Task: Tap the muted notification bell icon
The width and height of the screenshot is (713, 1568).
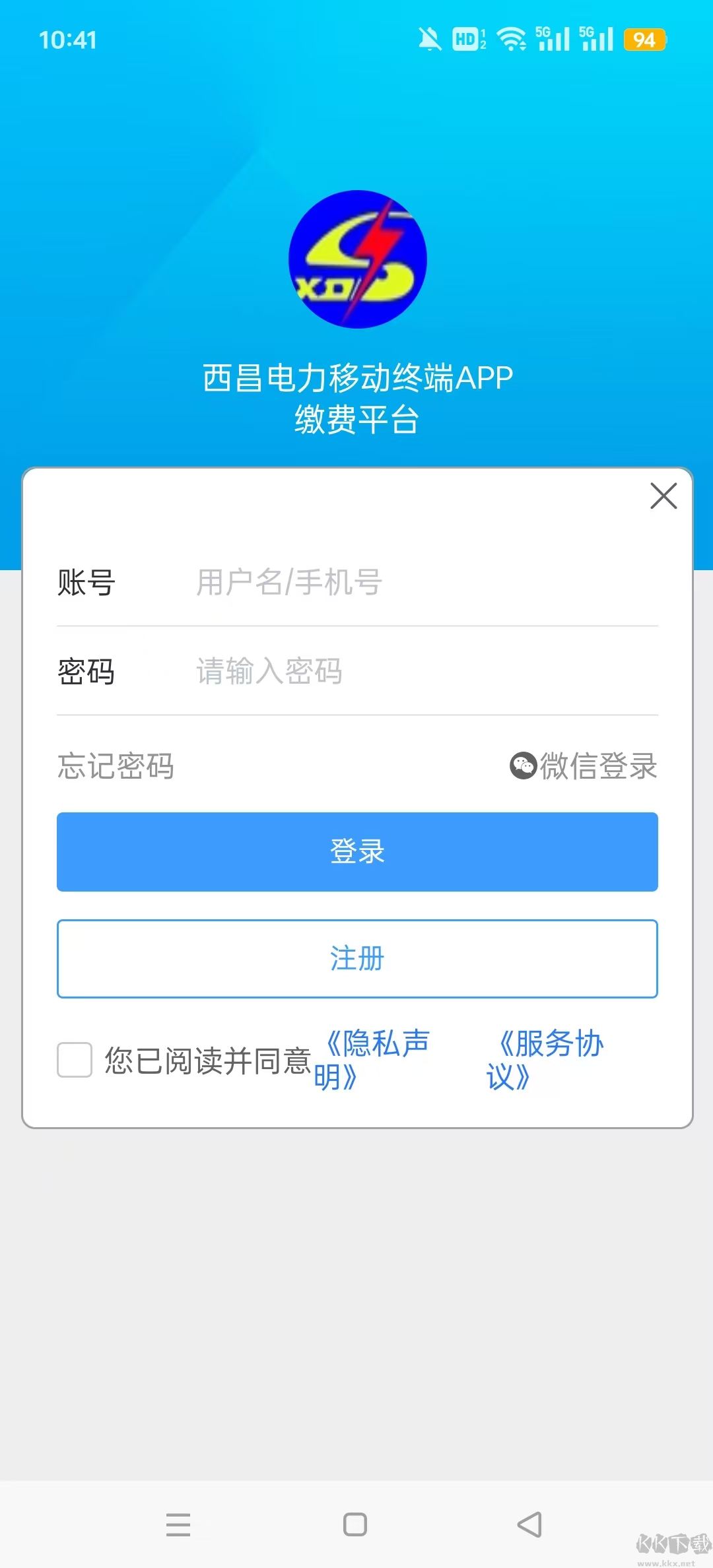Action: [x=430, y=40]
